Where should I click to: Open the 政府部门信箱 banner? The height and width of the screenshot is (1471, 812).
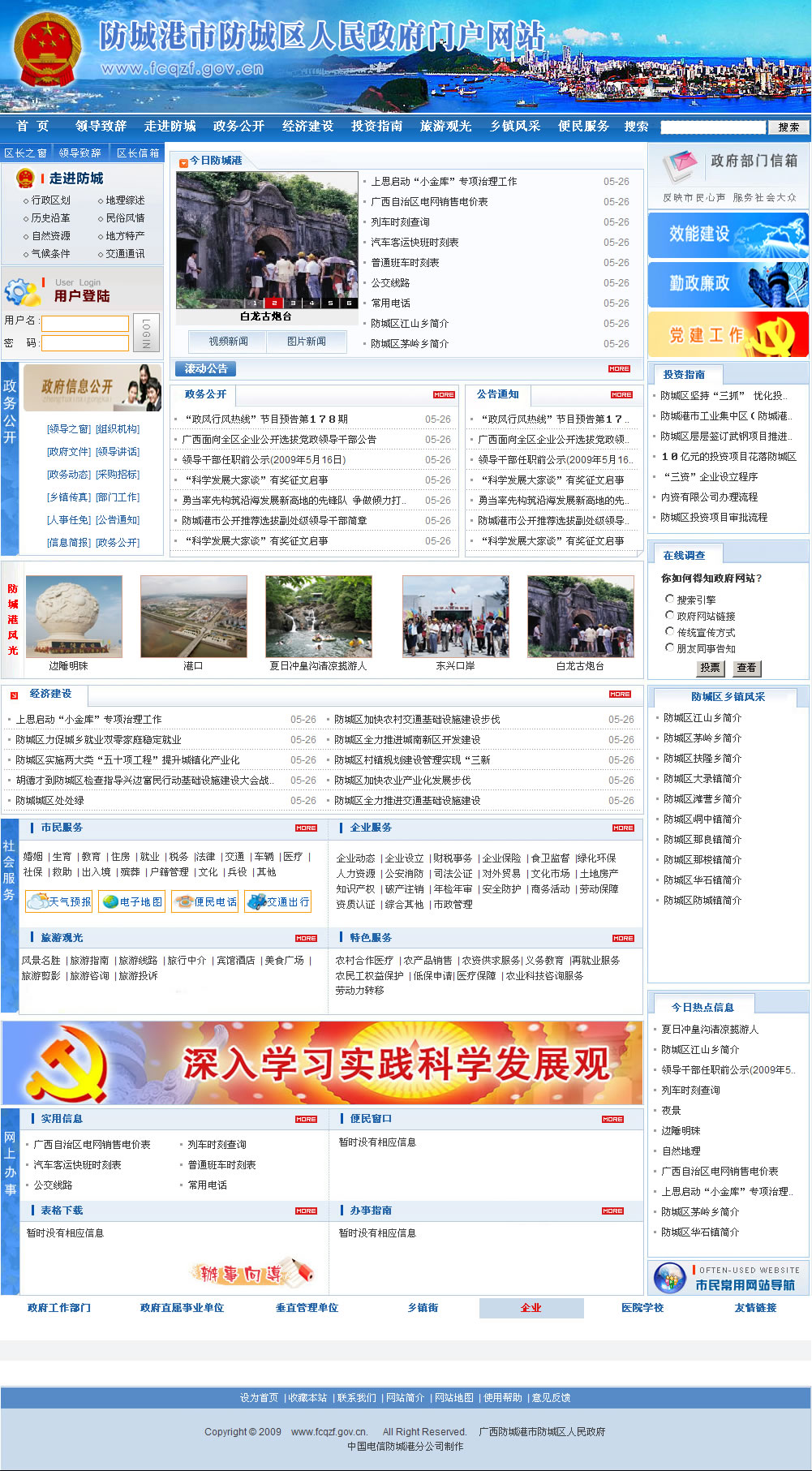click(x=728, y=176)
